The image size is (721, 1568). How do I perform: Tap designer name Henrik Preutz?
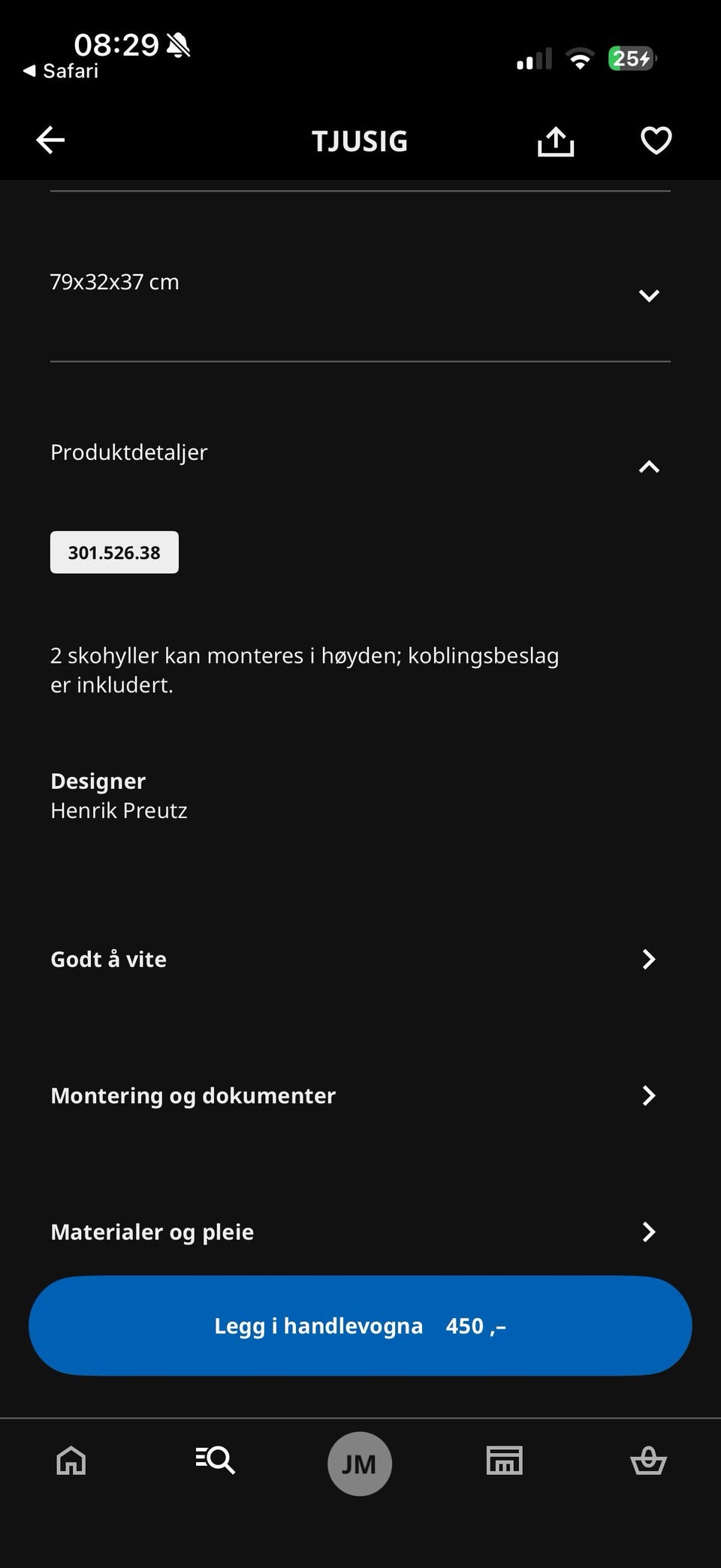119,810
